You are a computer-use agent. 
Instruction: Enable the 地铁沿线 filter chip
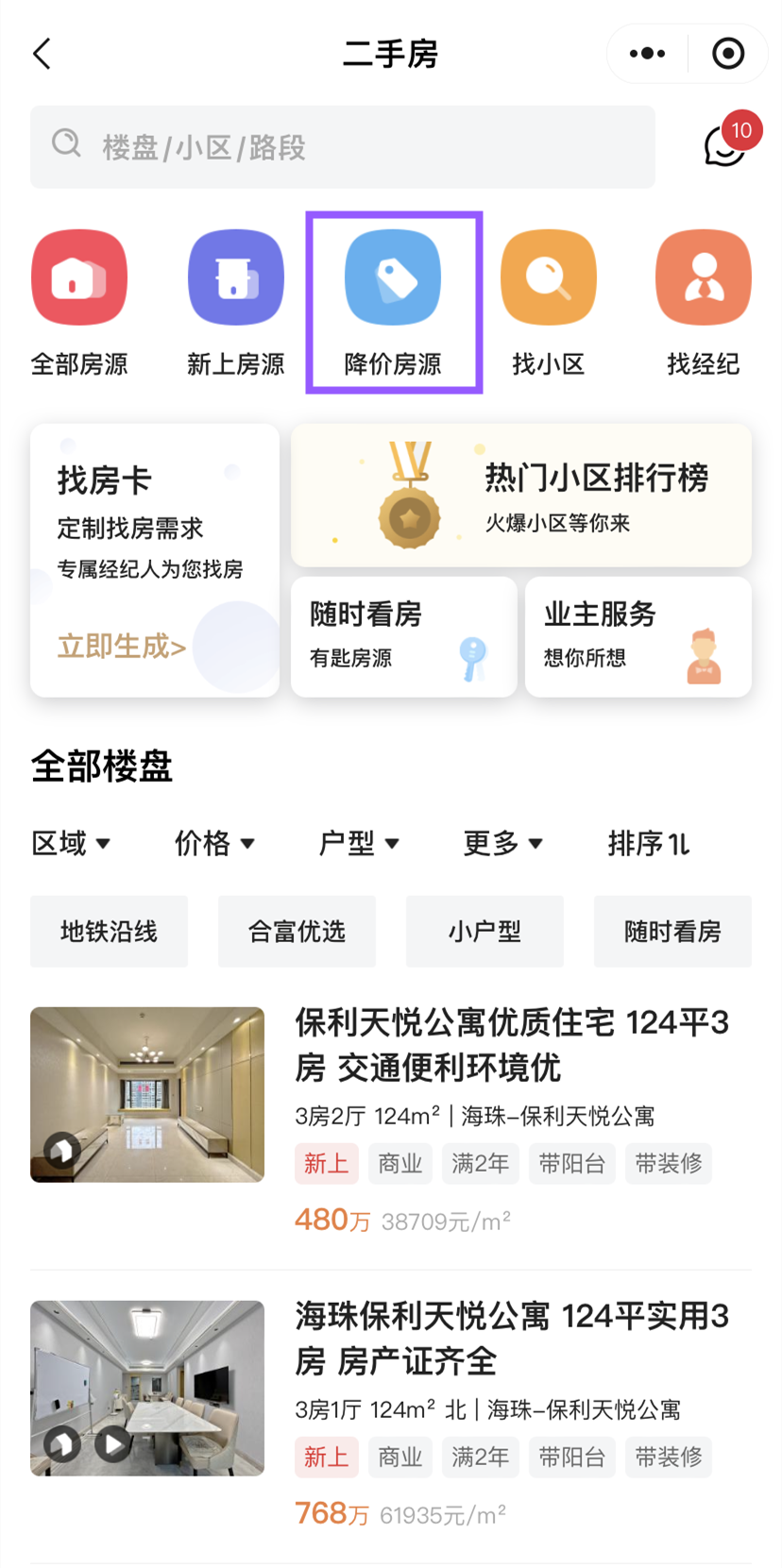(x=109, y=931)
